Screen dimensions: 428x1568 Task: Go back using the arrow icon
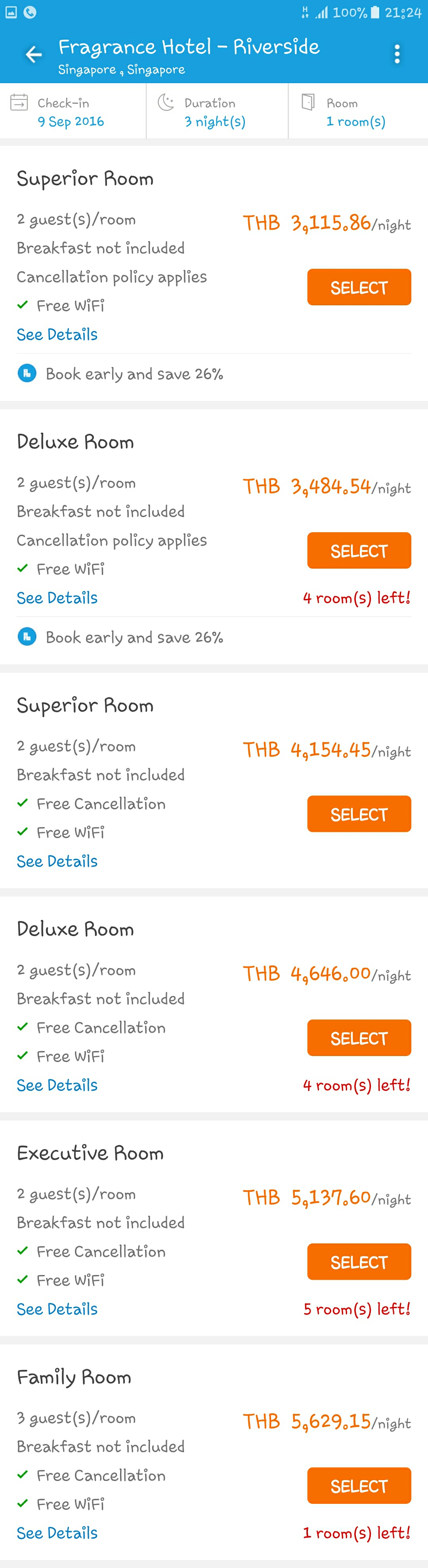click(33, 55)
